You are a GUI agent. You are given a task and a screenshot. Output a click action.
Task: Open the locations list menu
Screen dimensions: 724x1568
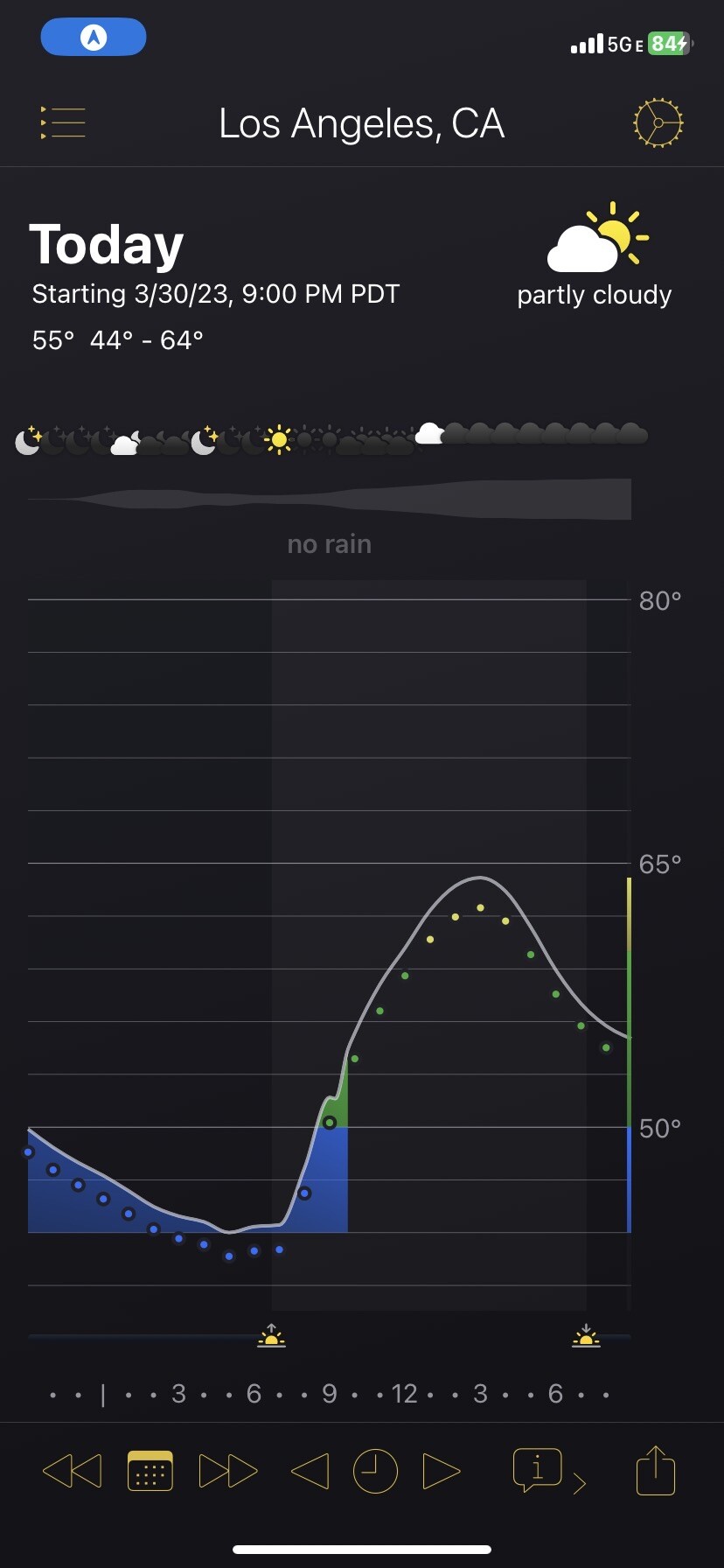pyautogui.click(x=63, y=122)
